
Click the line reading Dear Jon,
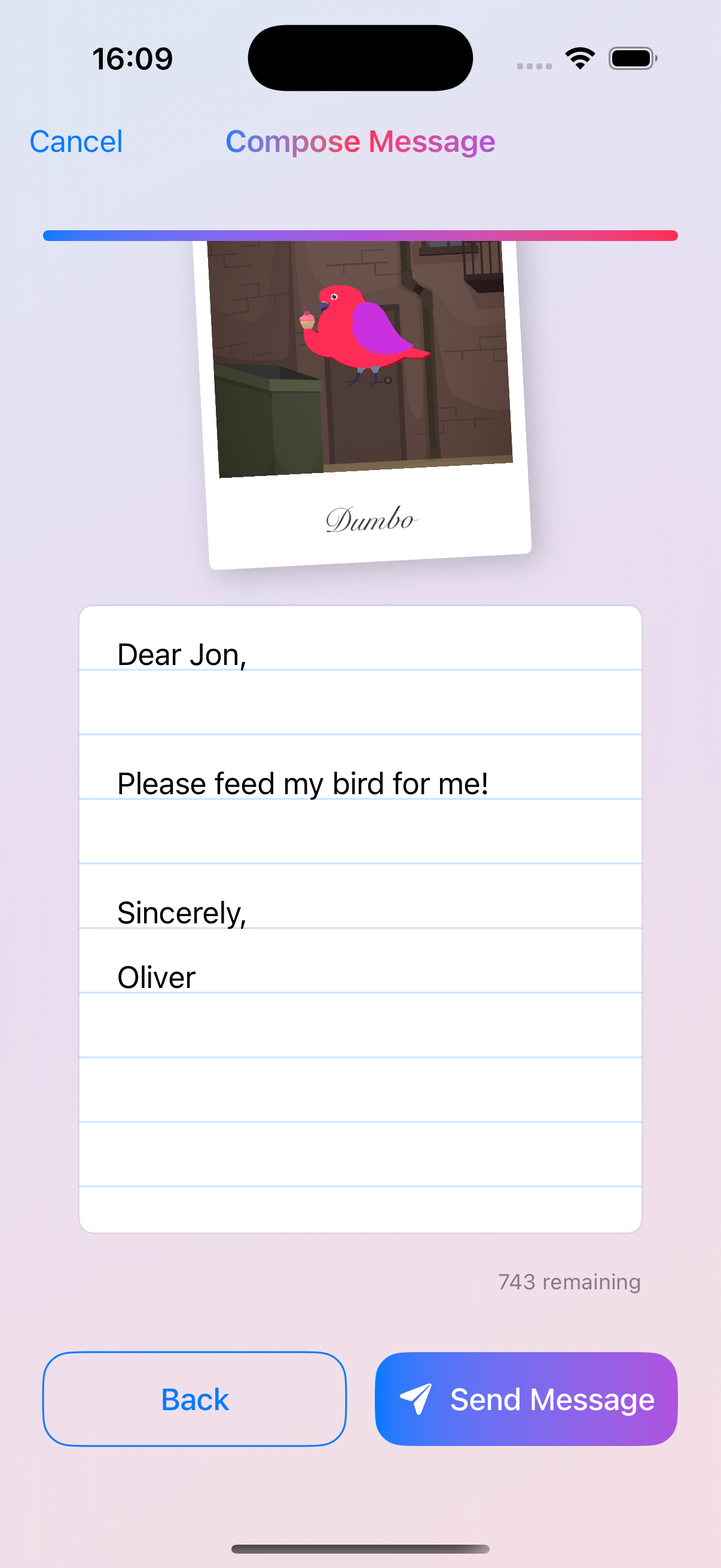click(181, 654)
